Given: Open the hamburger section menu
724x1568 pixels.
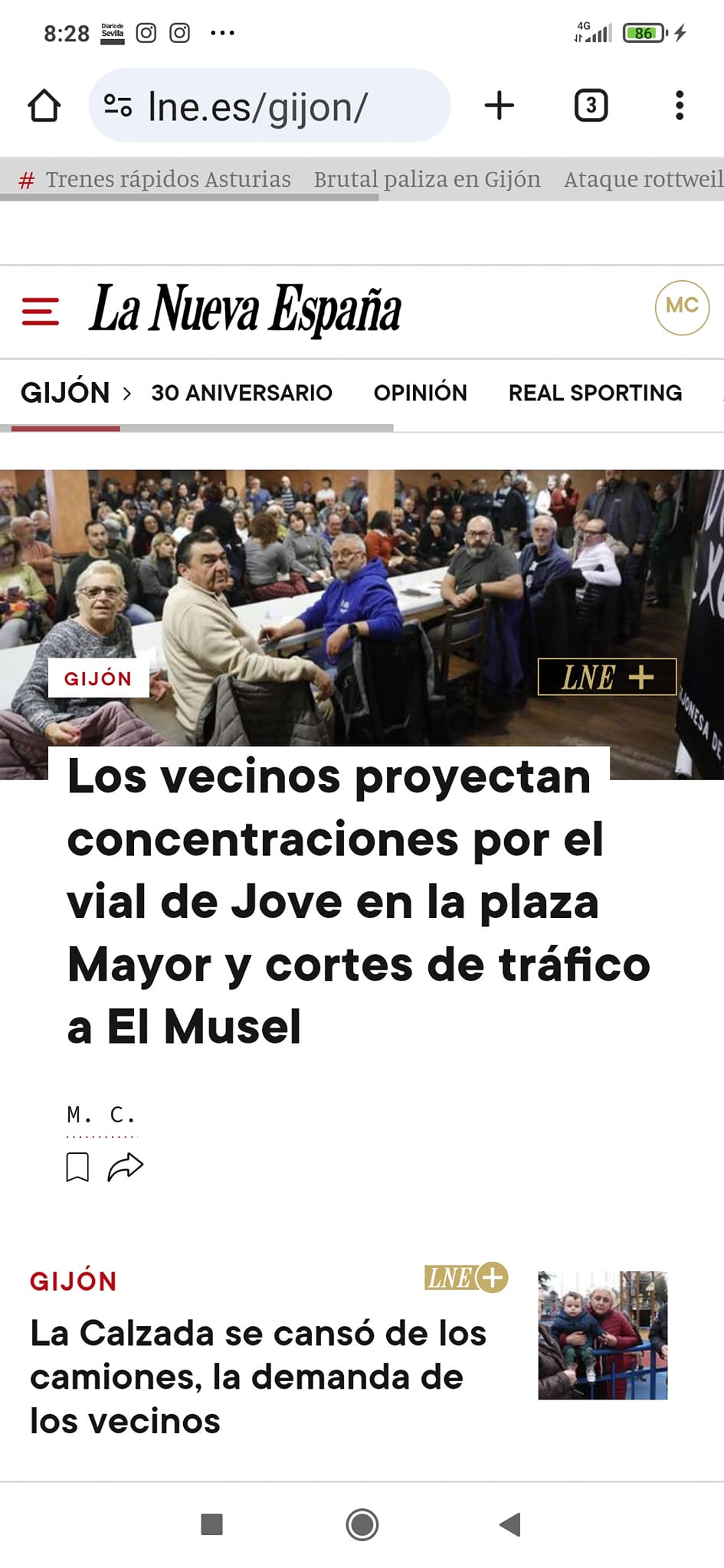Looking at the screenshot, I should (x=41, y=312).
